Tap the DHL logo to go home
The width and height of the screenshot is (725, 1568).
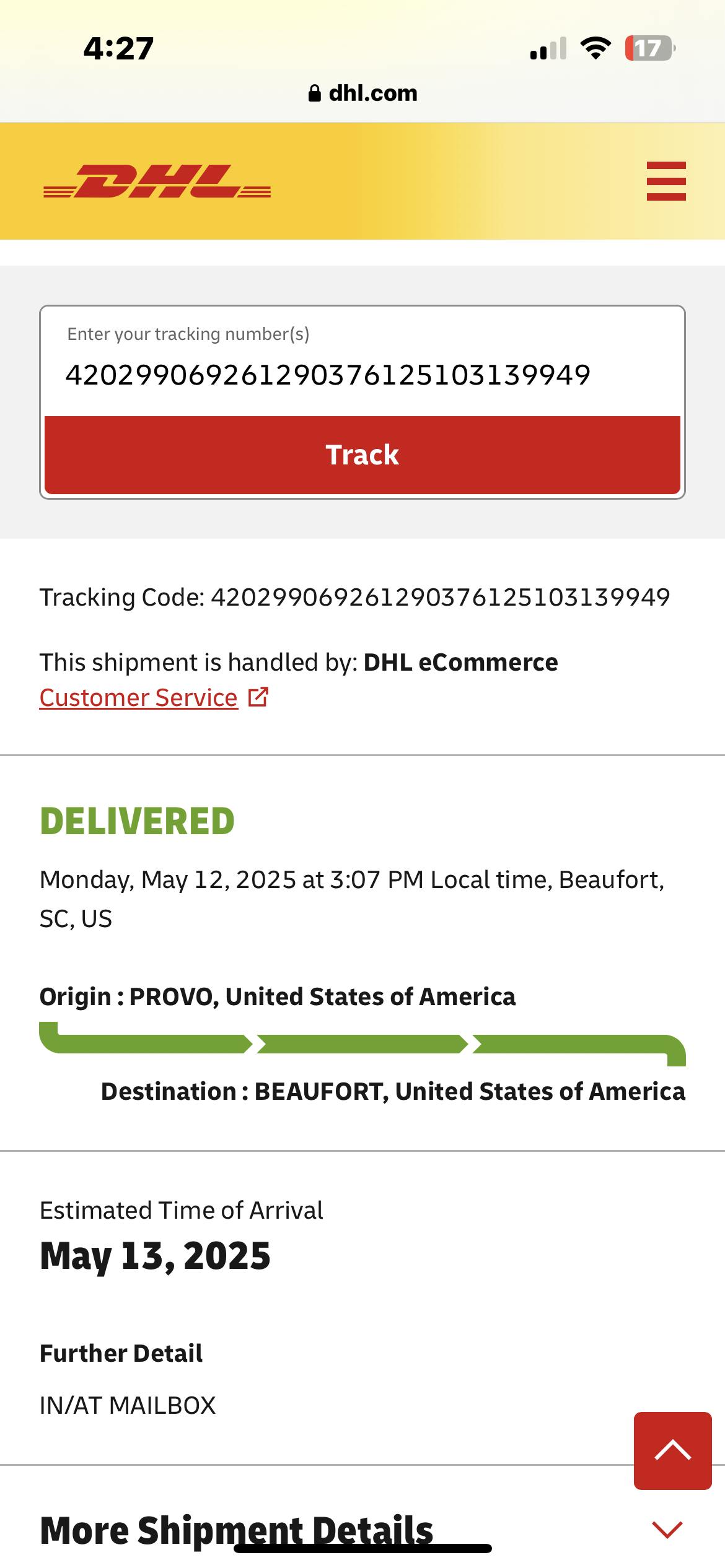157,181
